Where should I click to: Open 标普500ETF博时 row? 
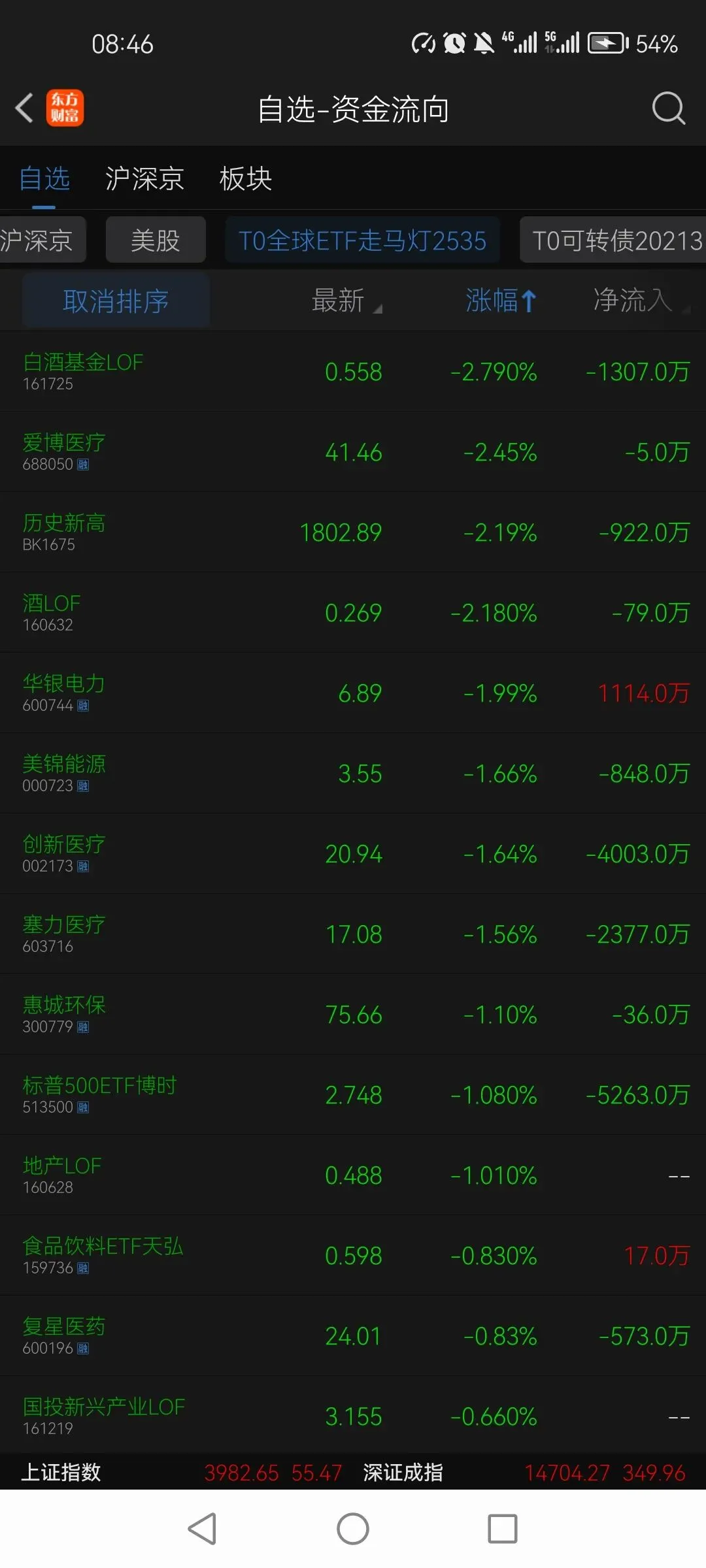(353, 1094)
